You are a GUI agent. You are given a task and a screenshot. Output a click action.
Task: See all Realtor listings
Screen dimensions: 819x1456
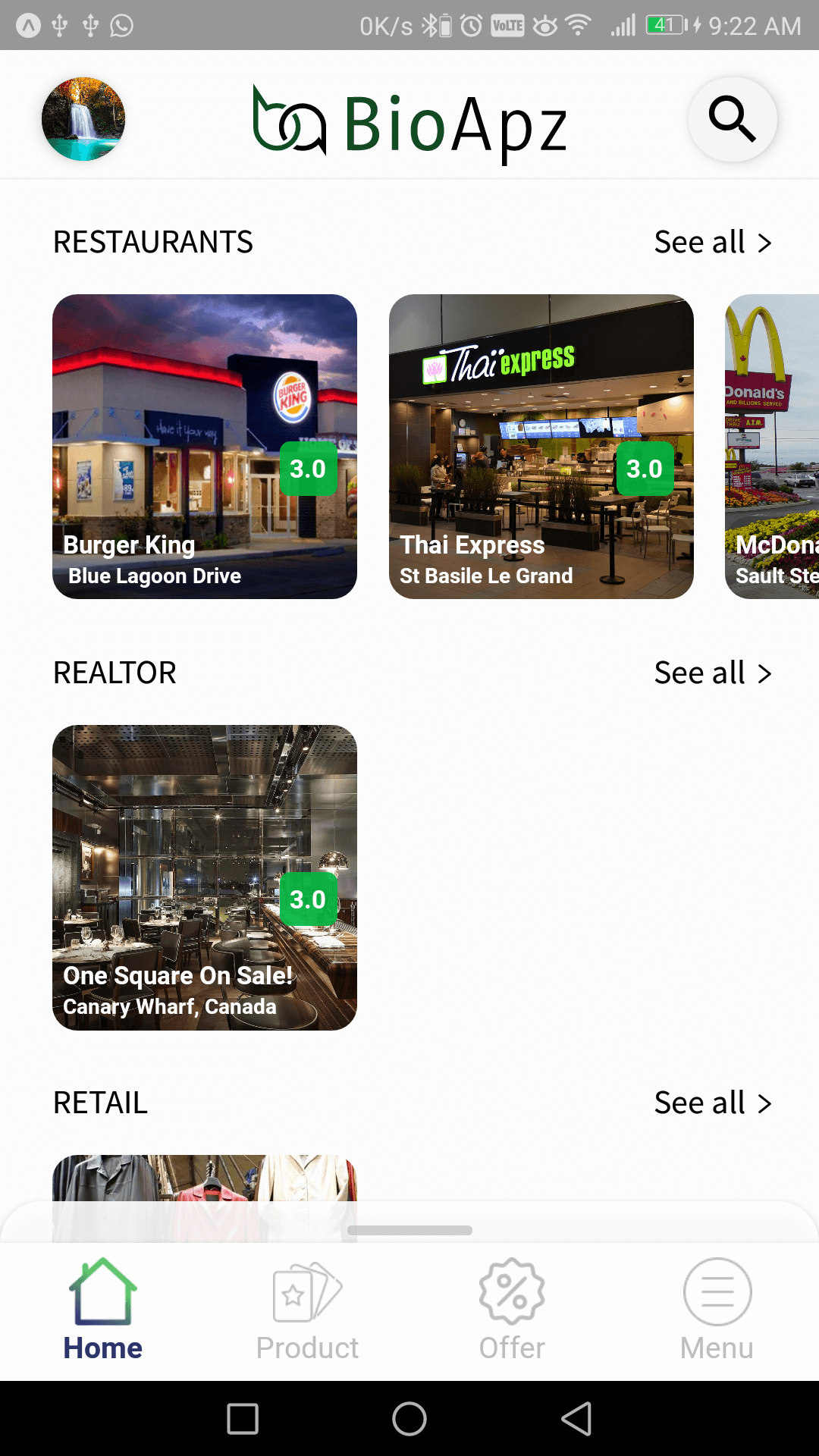click(x=712, y=673)
